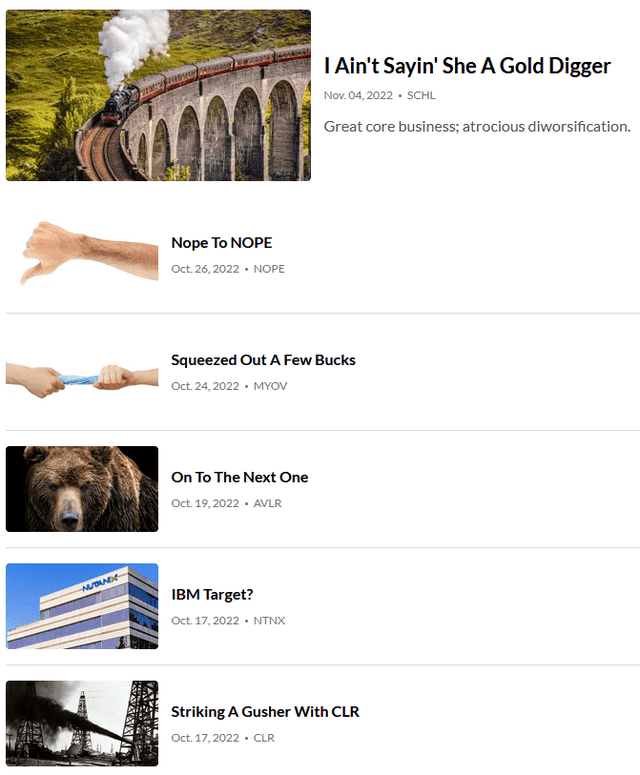Tap the thumbs-down image thumbnail
The height and width of the screenshot is (775, 640).
(82, 254)
